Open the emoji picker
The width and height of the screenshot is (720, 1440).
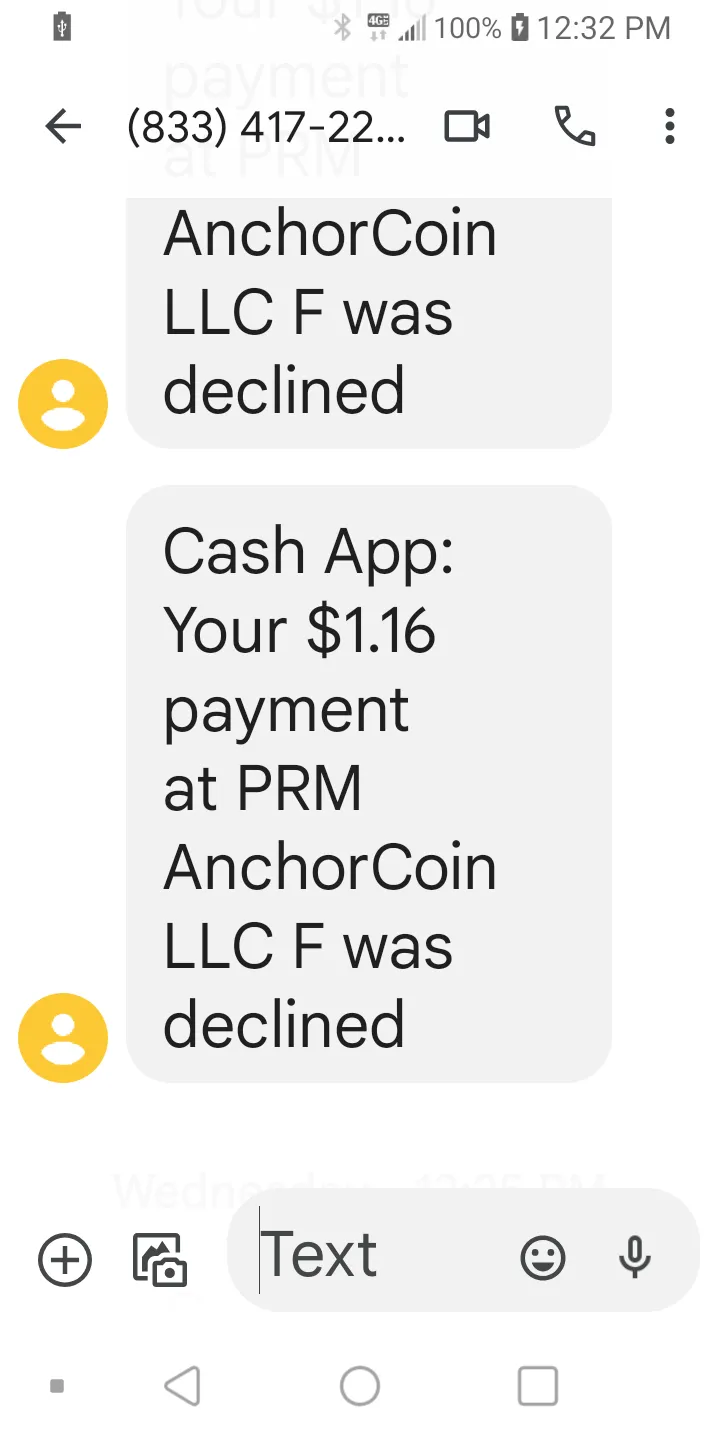543,1258
